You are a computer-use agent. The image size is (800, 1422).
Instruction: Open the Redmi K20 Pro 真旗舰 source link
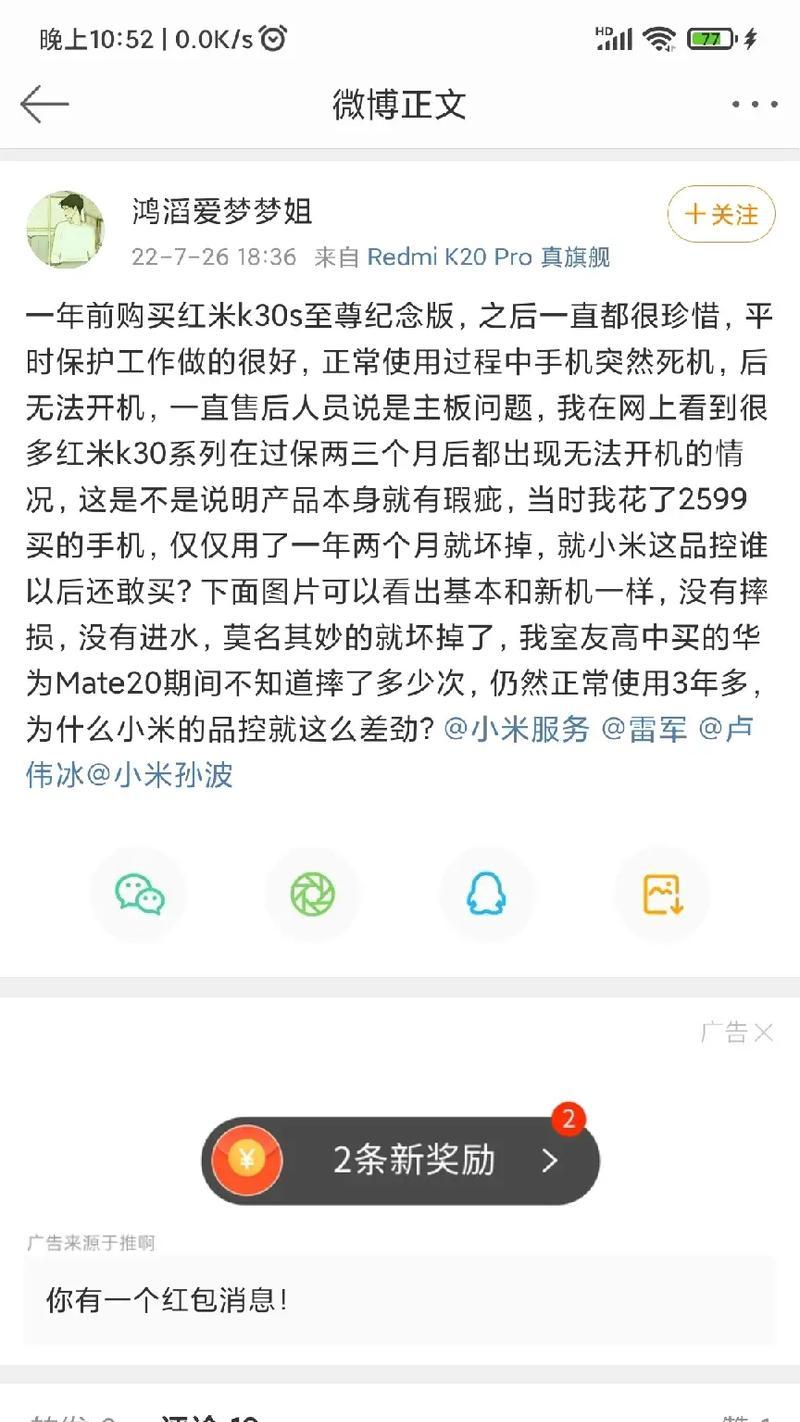point(488,257)
